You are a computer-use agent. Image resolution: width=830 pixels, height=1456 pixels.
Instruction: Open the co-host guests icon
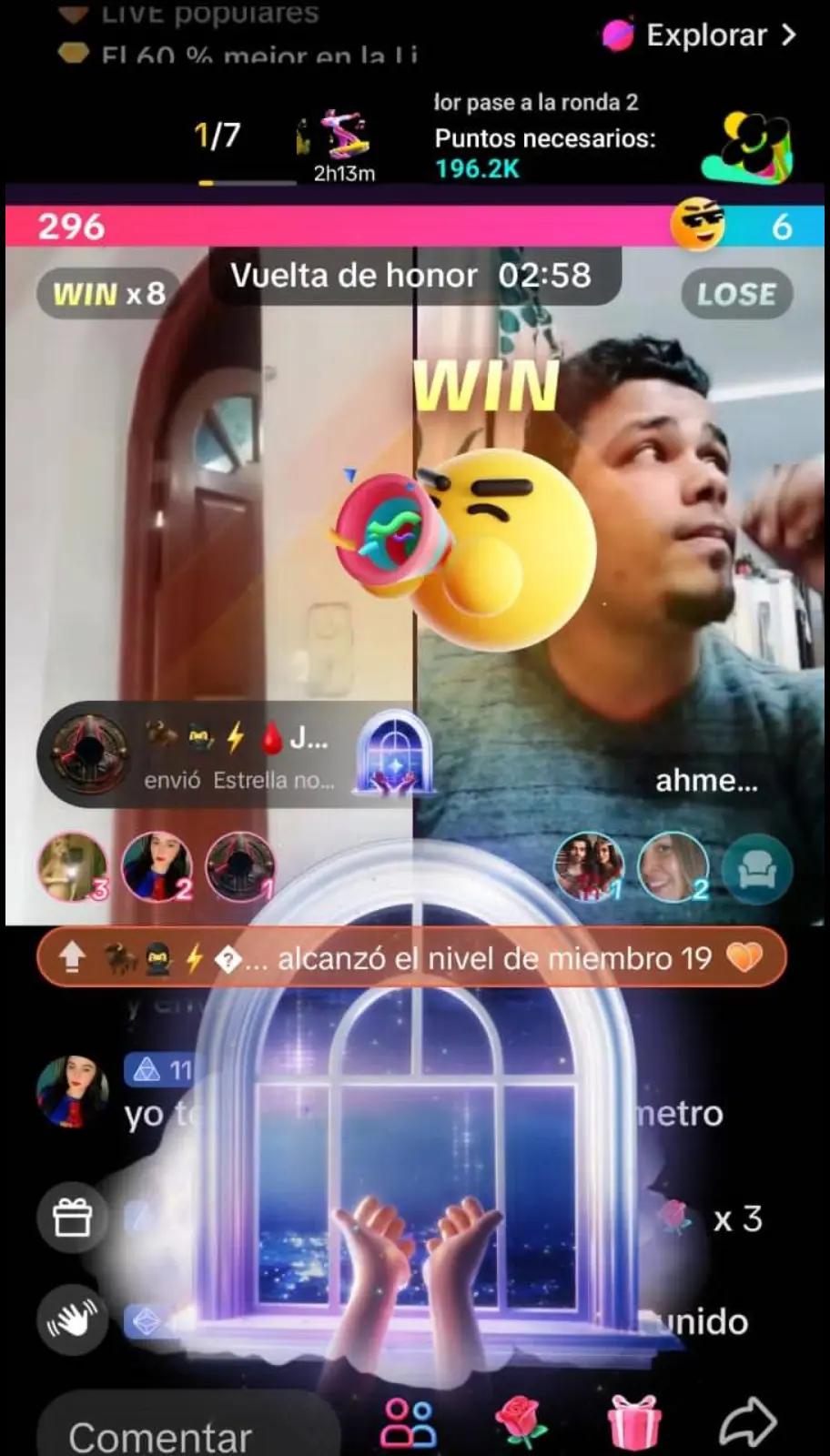409,1422
